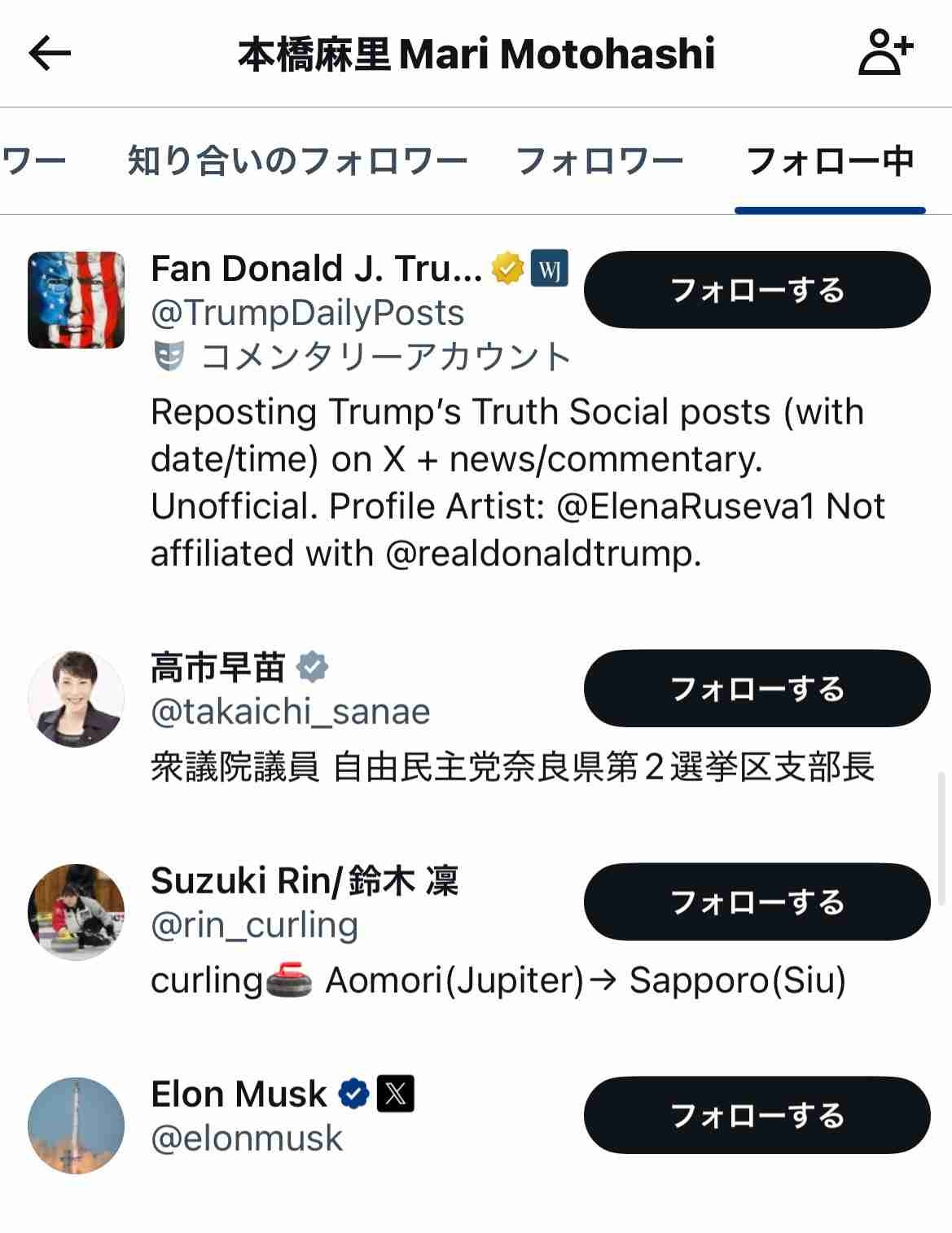Screen dimensions: 952x1233
Task: Switch to the 知り合いのフォロワー tab
Action: [297, 160]
